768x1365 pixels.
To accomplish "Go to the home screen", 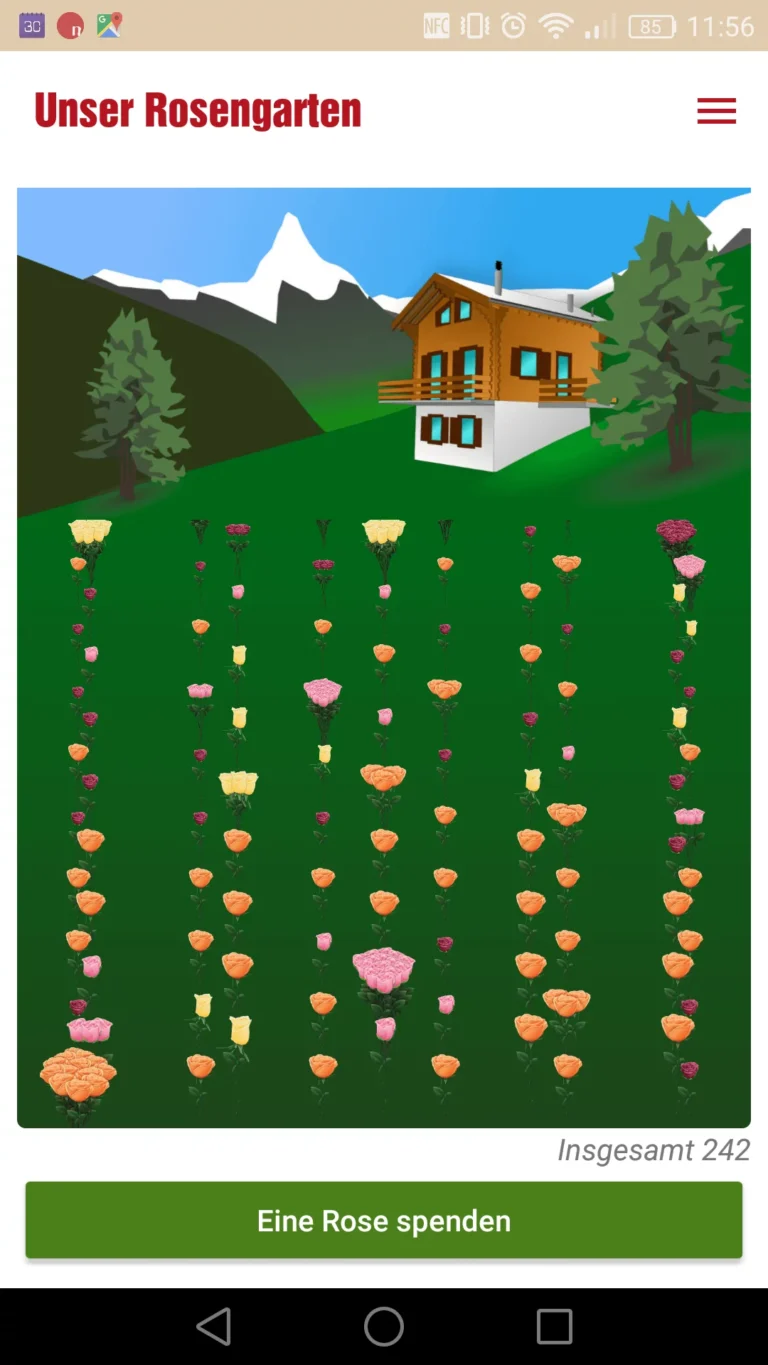I will 384,1327.
